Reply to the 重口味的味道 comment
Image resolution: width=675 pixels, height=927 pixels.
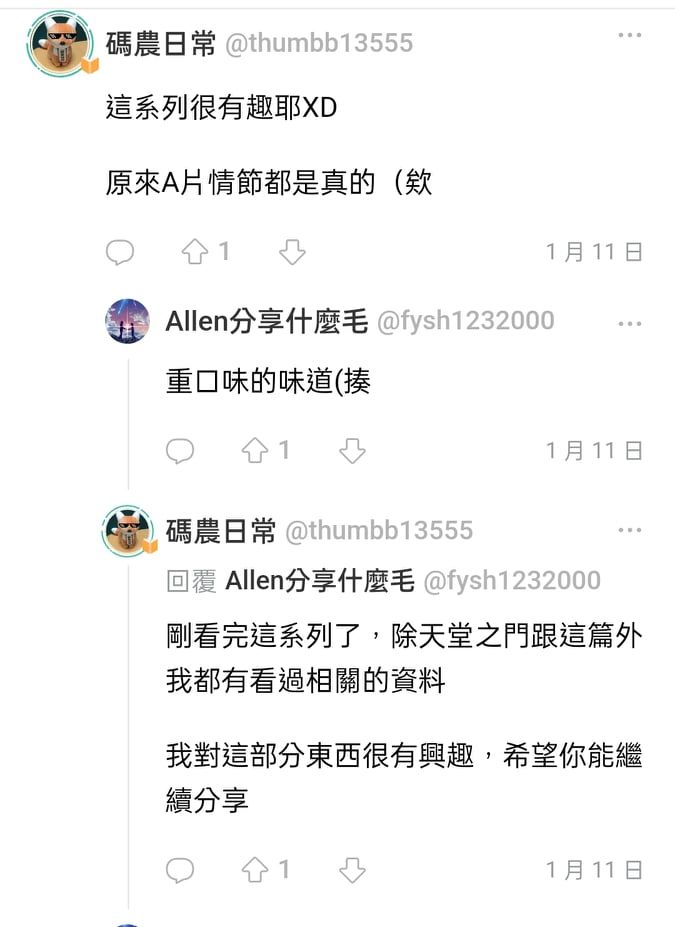pyautogui.click(x=180, y=451)
